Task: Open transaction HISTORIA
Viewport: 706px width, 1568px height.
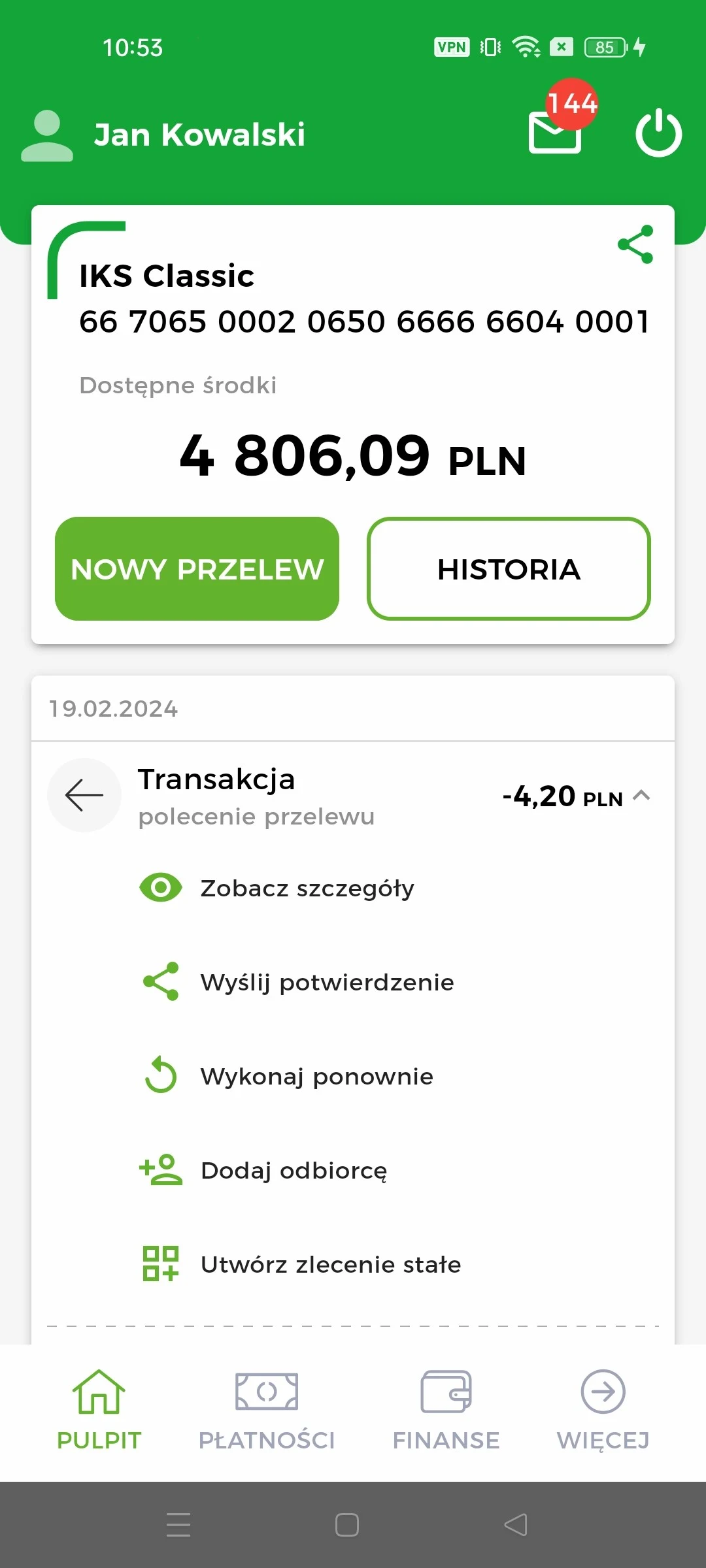Action: [509, 568]
